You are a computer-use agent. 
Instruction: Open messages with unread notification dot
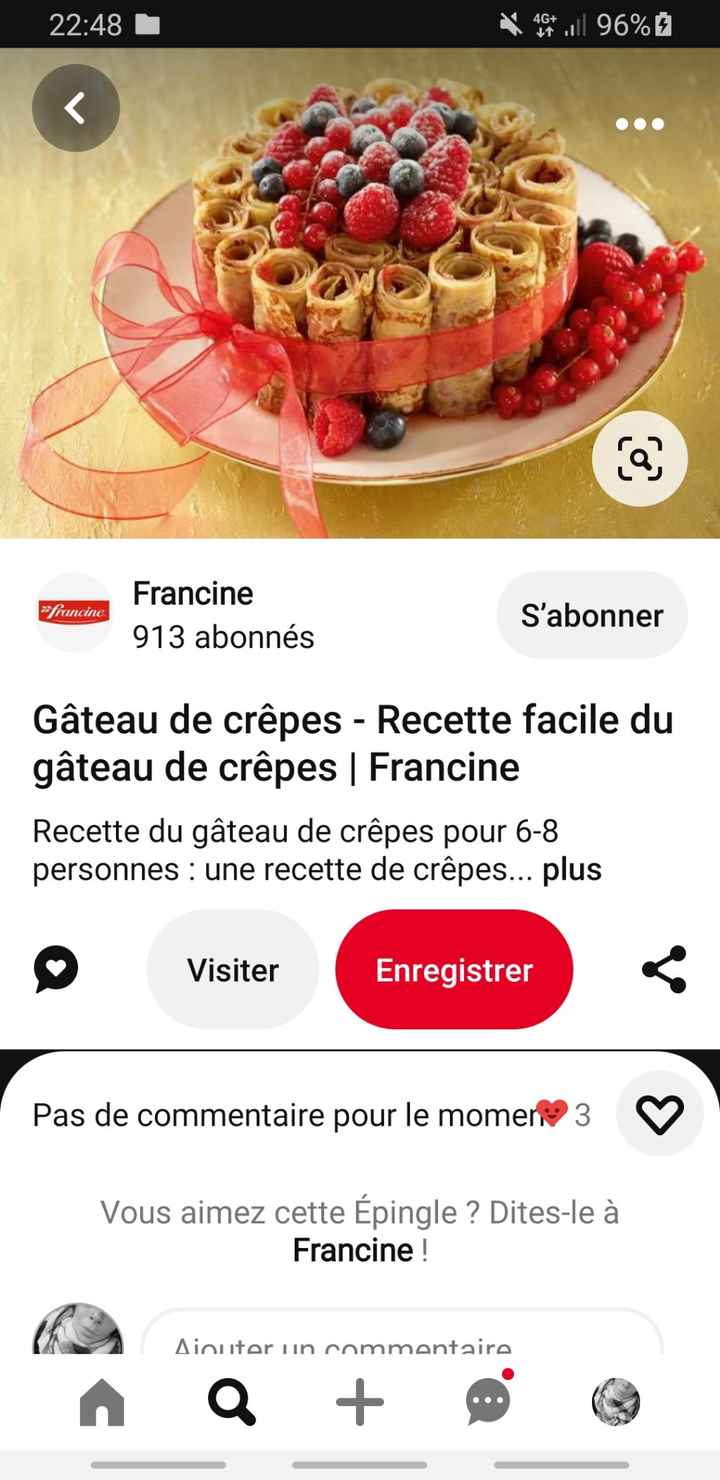tap(487, 1401)
